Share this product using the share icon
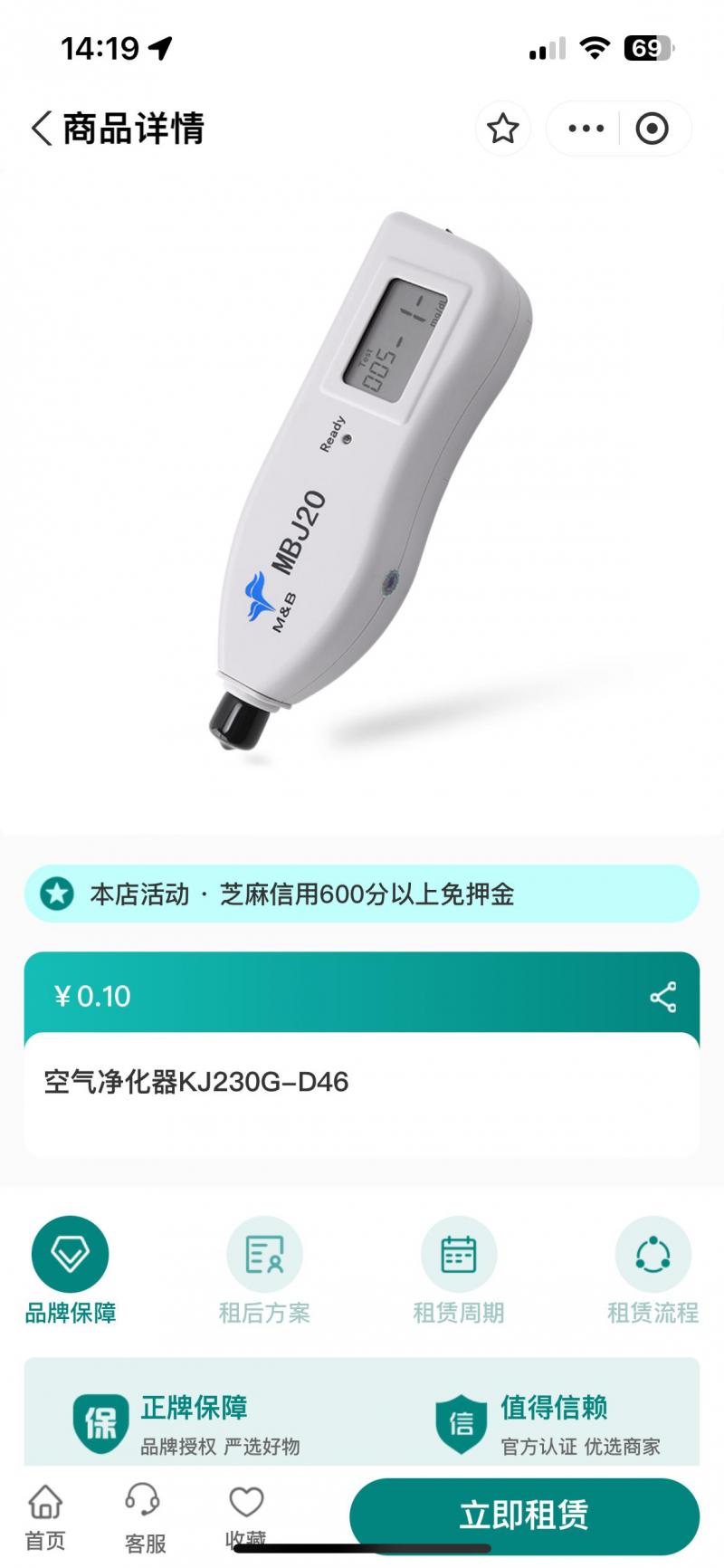 (662, 997)
